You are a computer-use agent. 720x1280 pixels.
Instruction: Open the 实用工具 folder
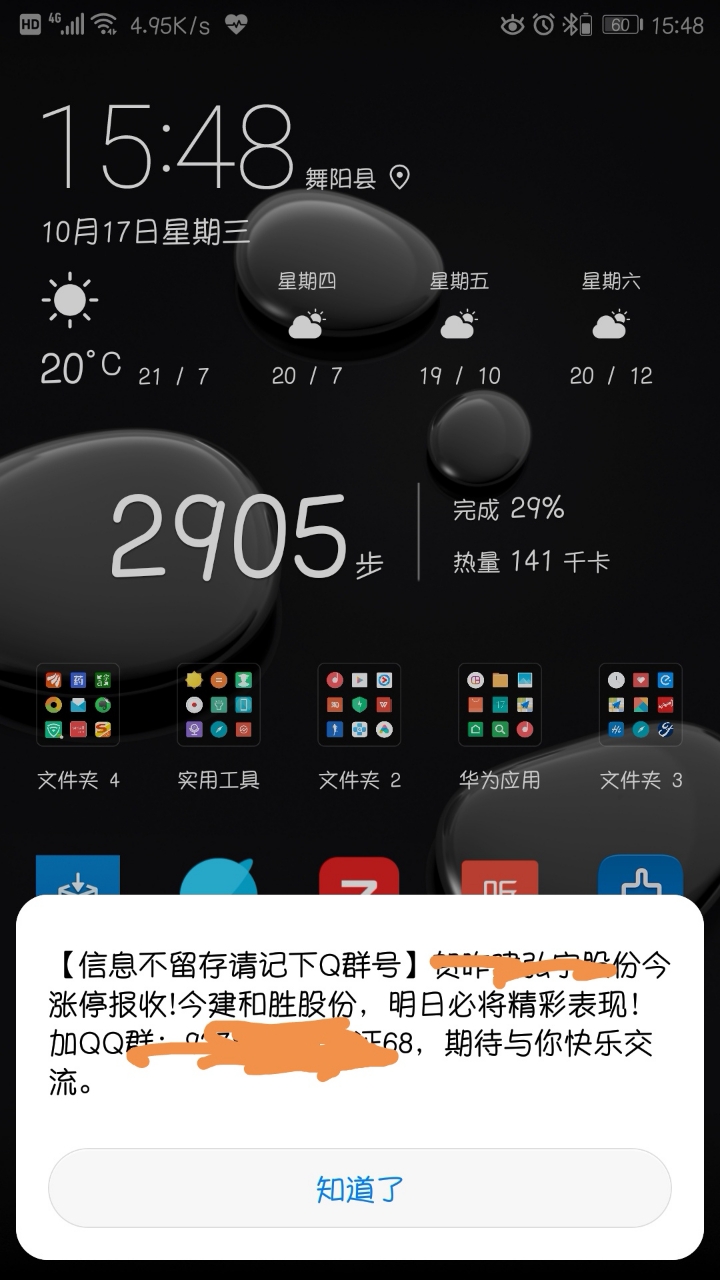[218, 705]
